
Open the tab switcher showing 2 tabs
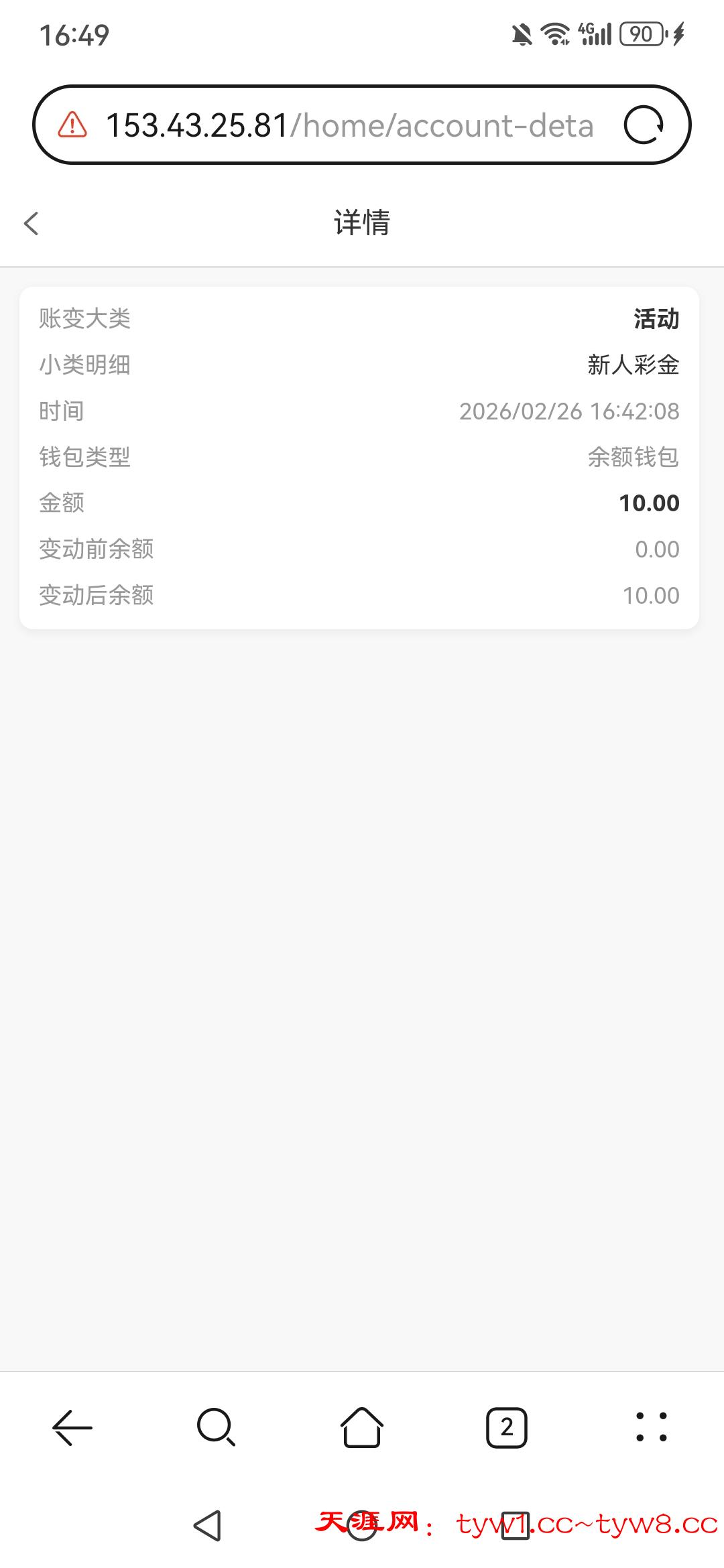tap(506, 1427)
